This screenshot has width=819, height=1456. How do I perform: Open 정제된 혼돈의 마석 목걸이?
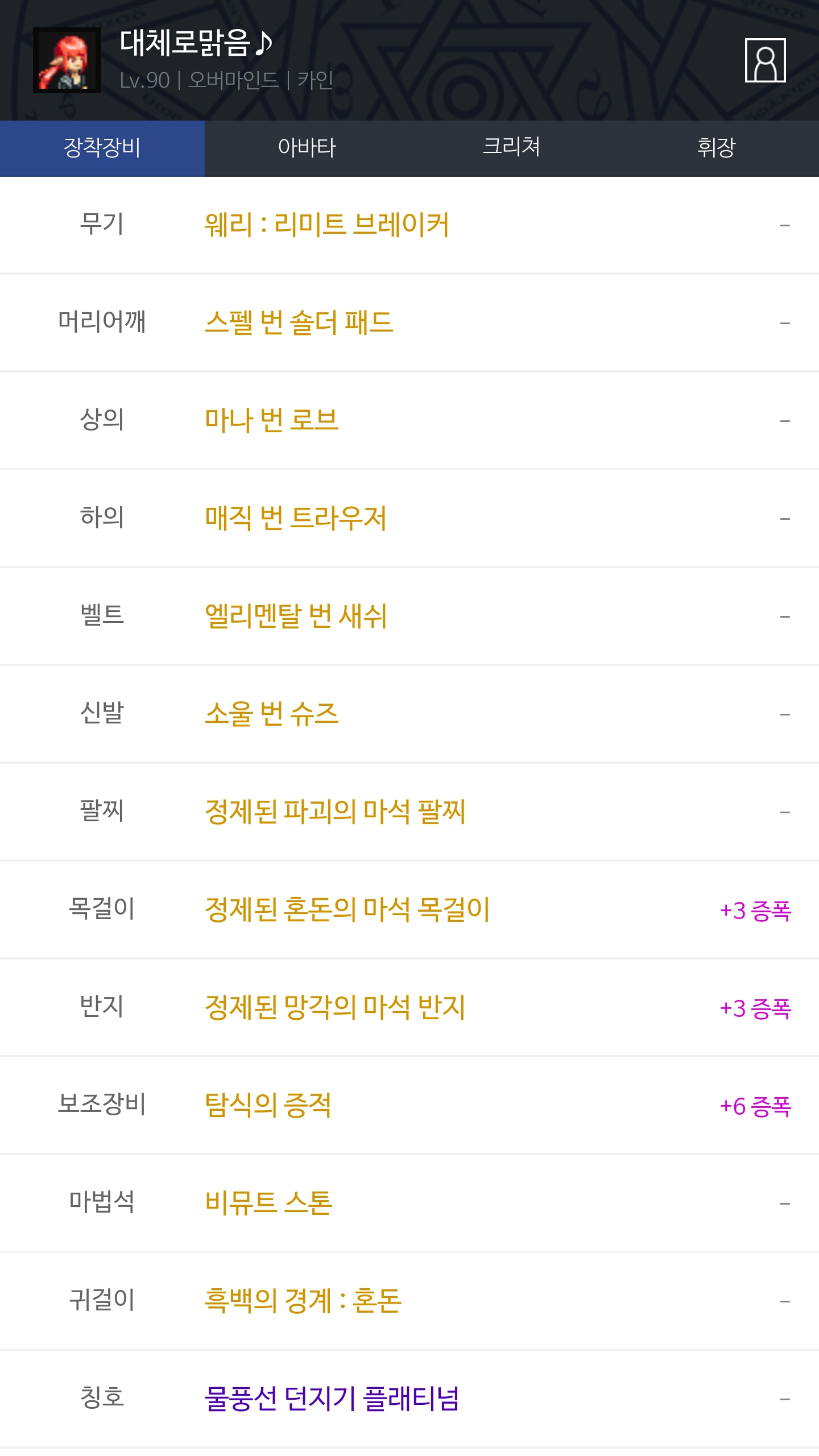[347, 909]
